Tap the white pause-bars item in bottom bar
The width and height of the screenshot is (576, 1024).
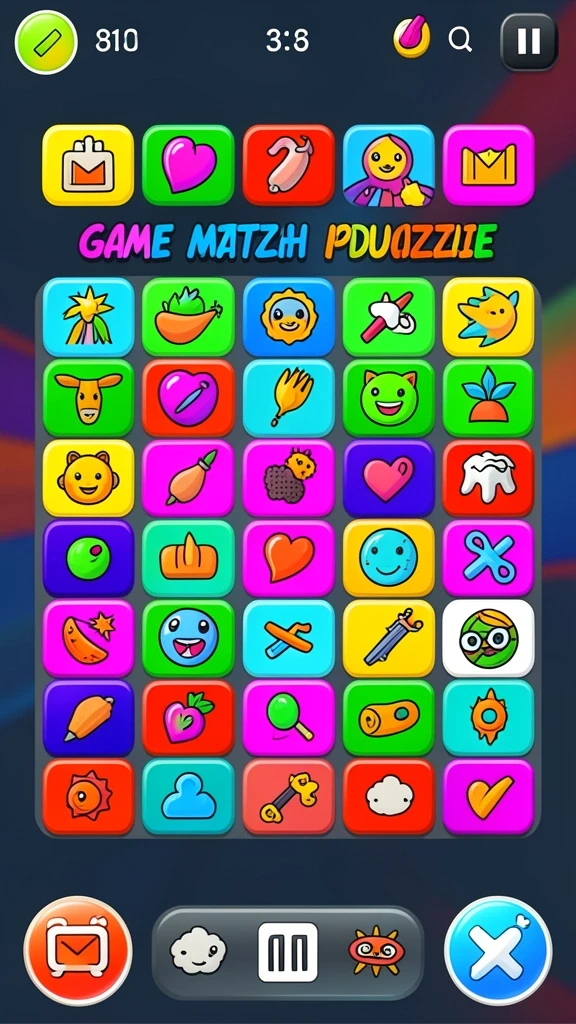click(x=287, y=952)
